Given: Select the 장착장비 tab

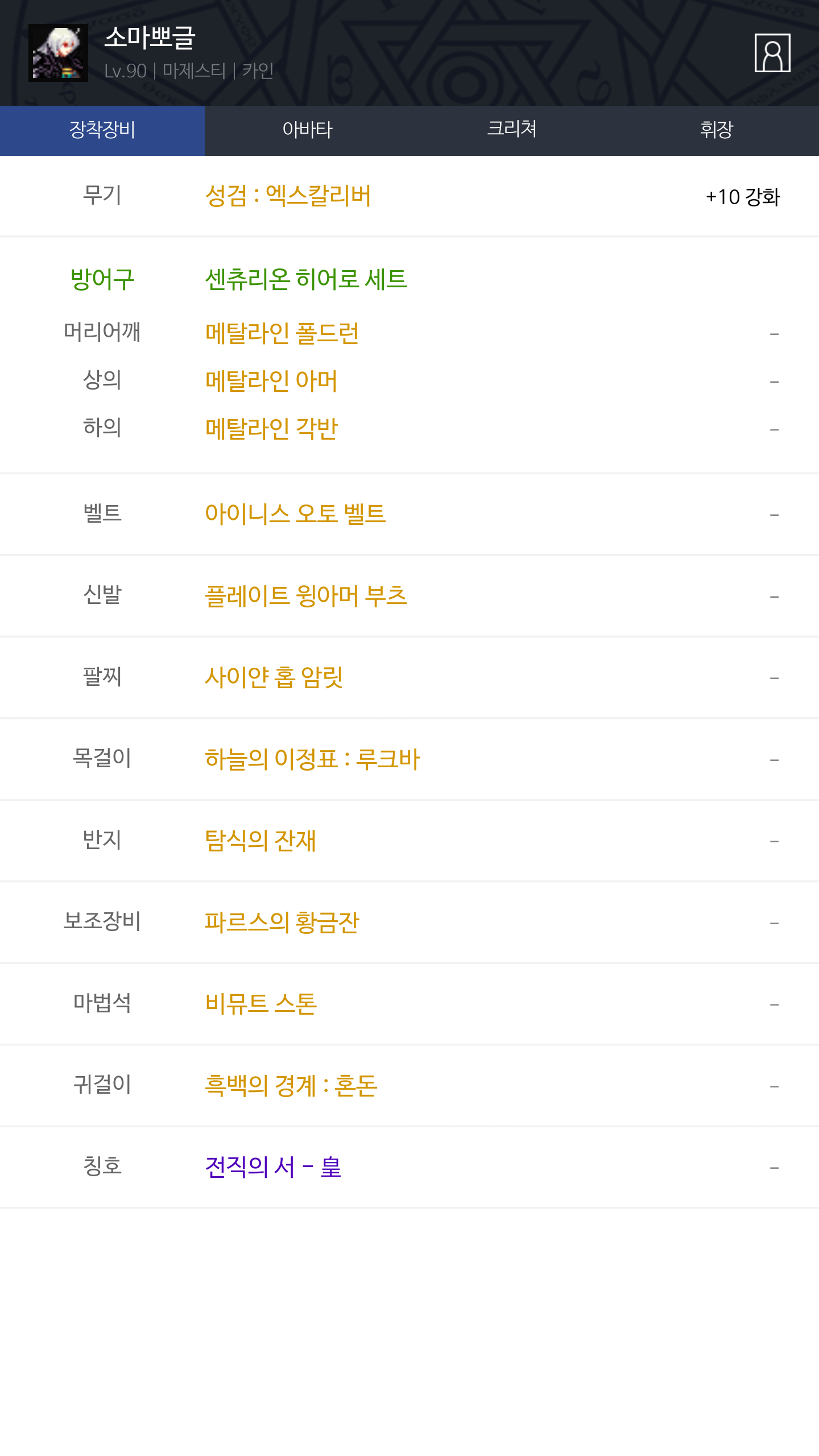Looking at the screenshot, I should pyautogui.click(x=102, y=130).
